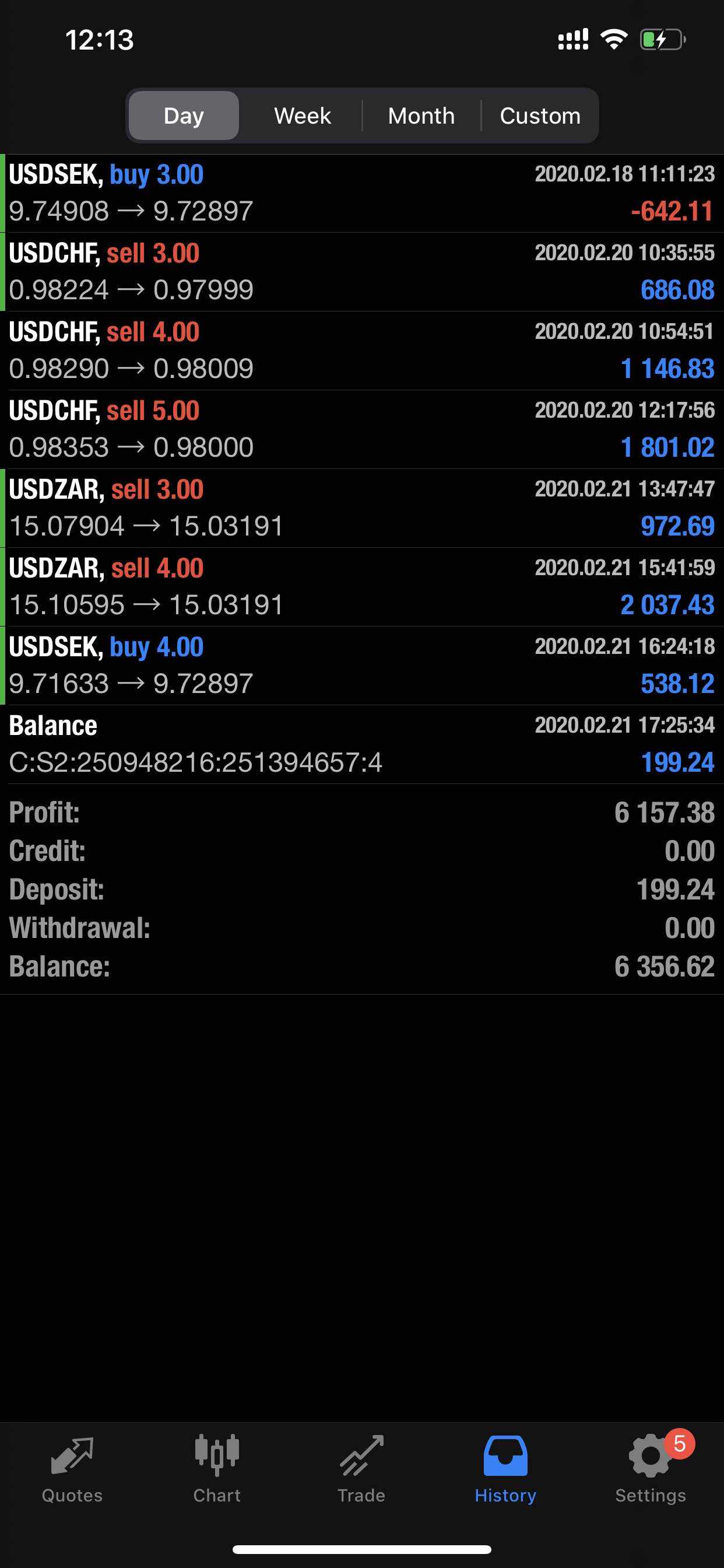The width and height of the screenshot is (724, 1568).
Task: Tap the USDZAR sell 4.00 trade
Action: pyautogui.click(x=362, y=587)
